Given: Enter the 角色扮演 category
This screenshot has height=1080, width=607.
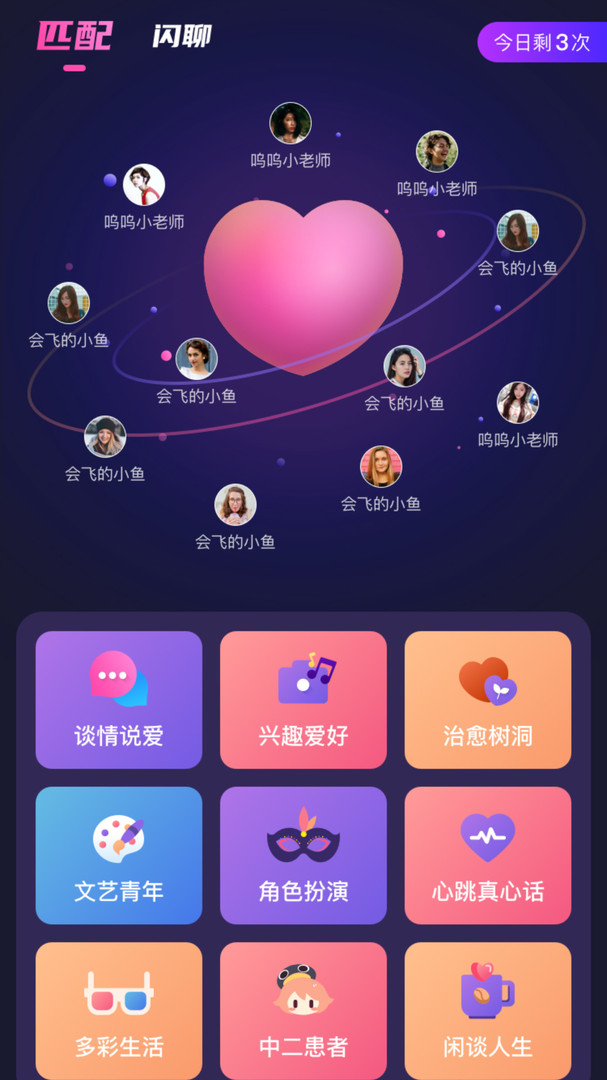Looking at the screenshot, I should pos(303,855).
